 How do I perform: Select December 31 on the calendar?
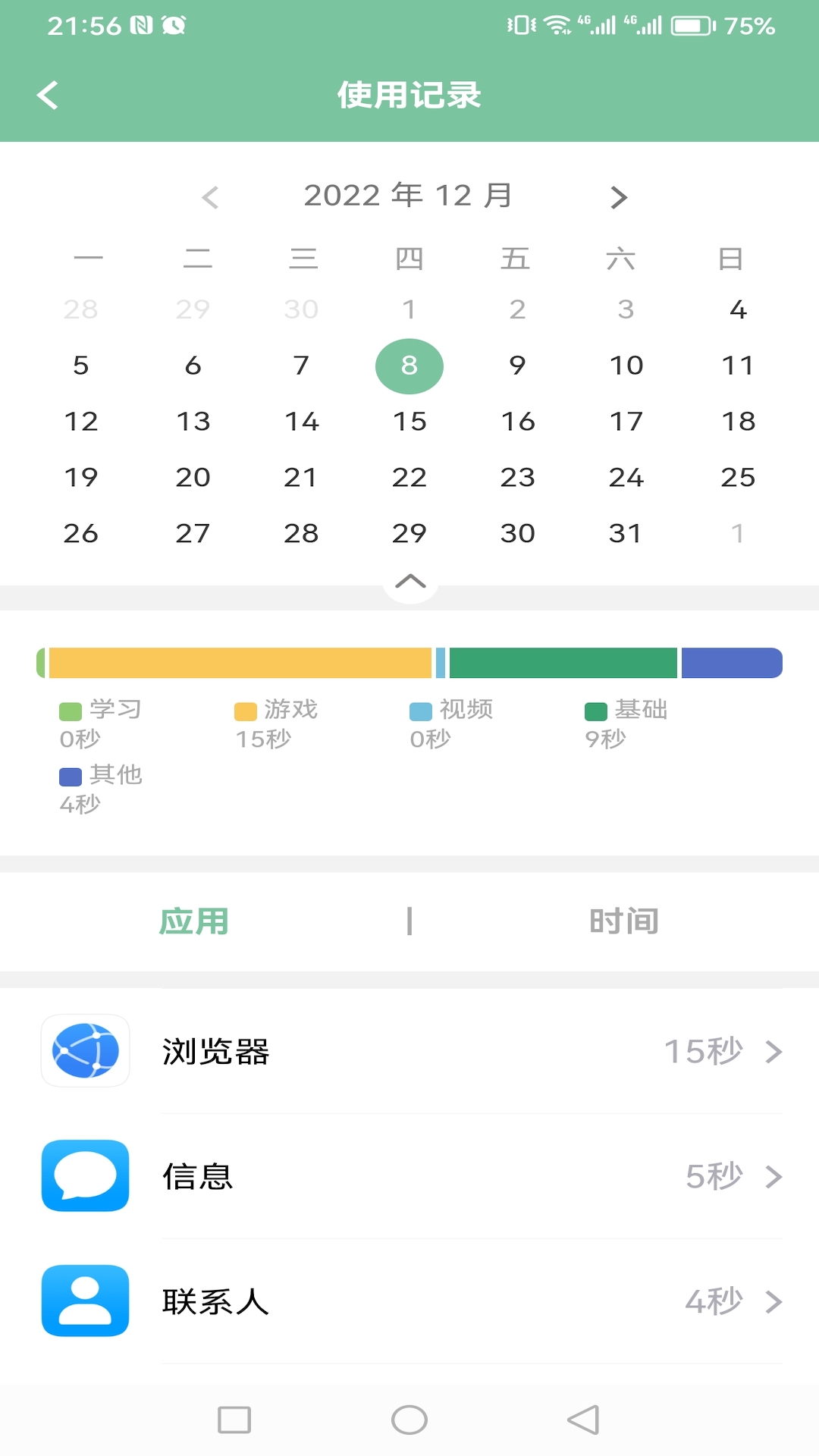click(x=626, y=534)
